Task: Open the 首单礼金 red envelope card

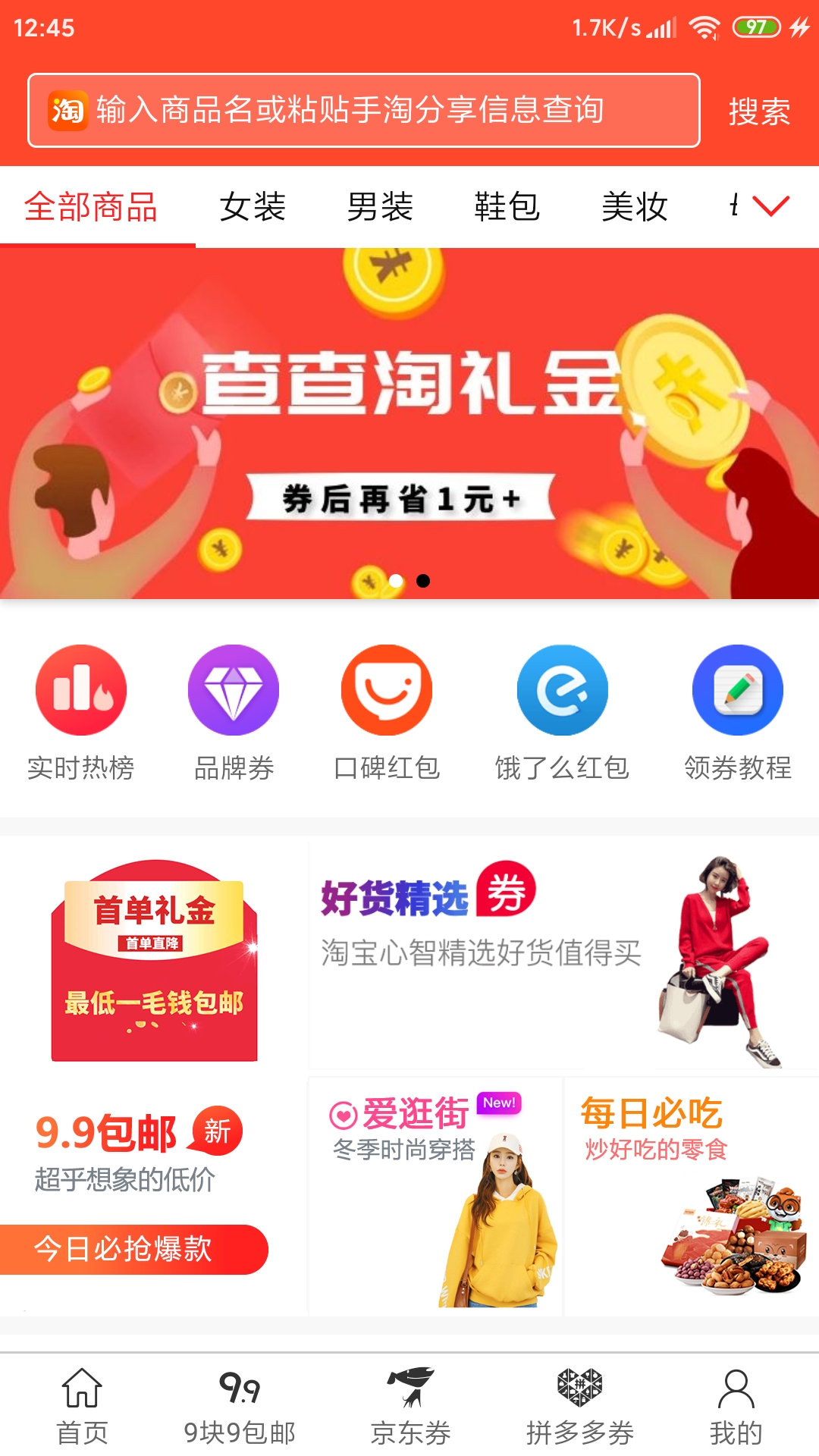Action: tap(155, 960)
